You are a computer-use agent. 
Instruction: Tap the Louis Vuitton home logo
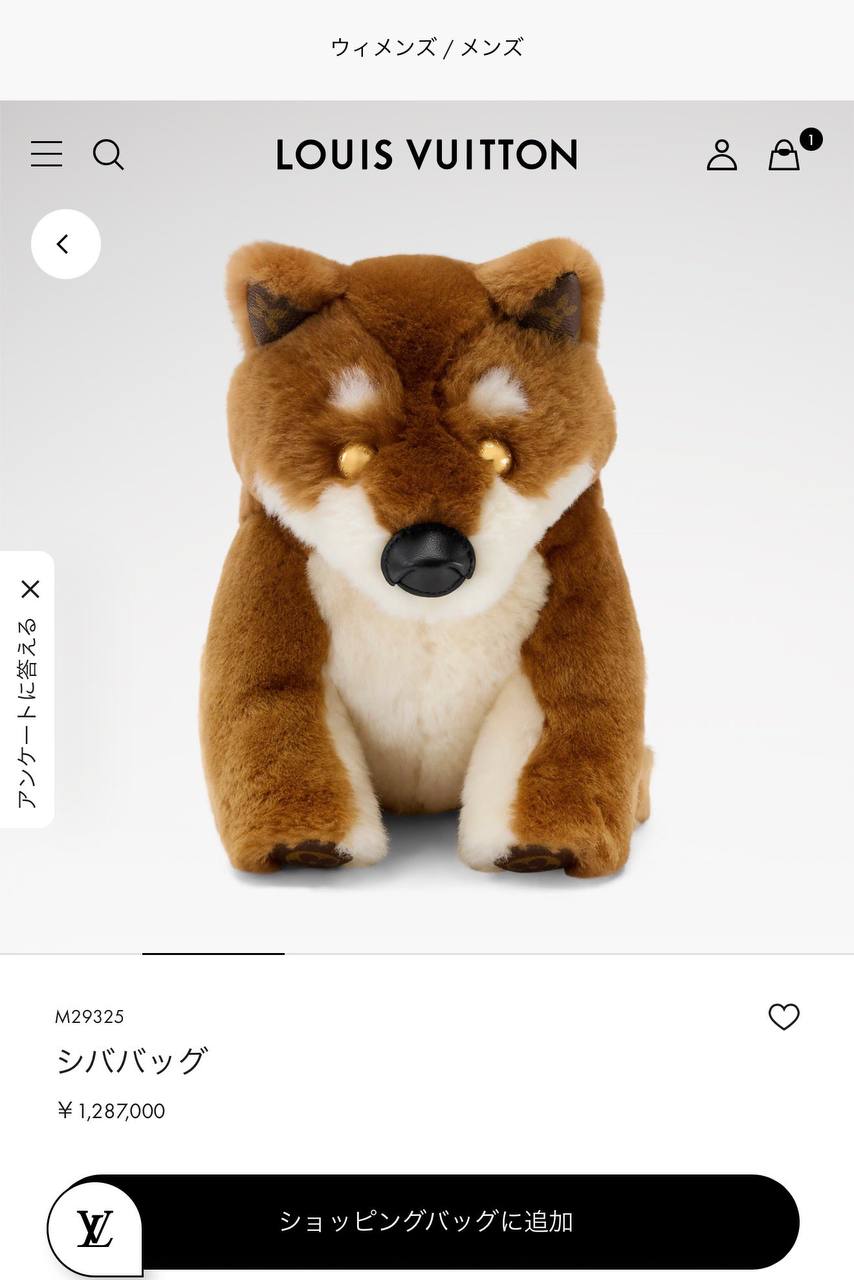point(426,155)
